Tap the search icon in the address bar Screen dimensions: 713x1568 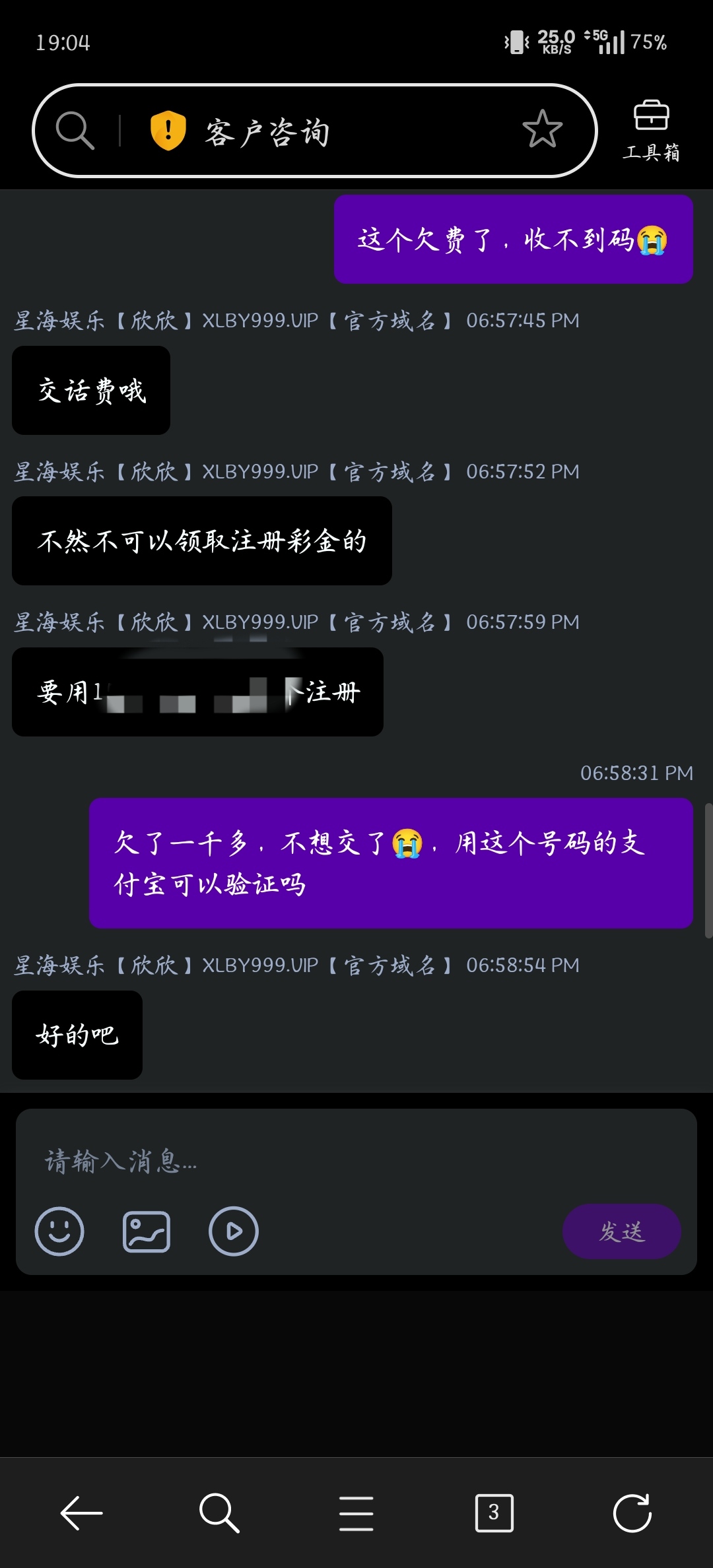click(75, 130)
